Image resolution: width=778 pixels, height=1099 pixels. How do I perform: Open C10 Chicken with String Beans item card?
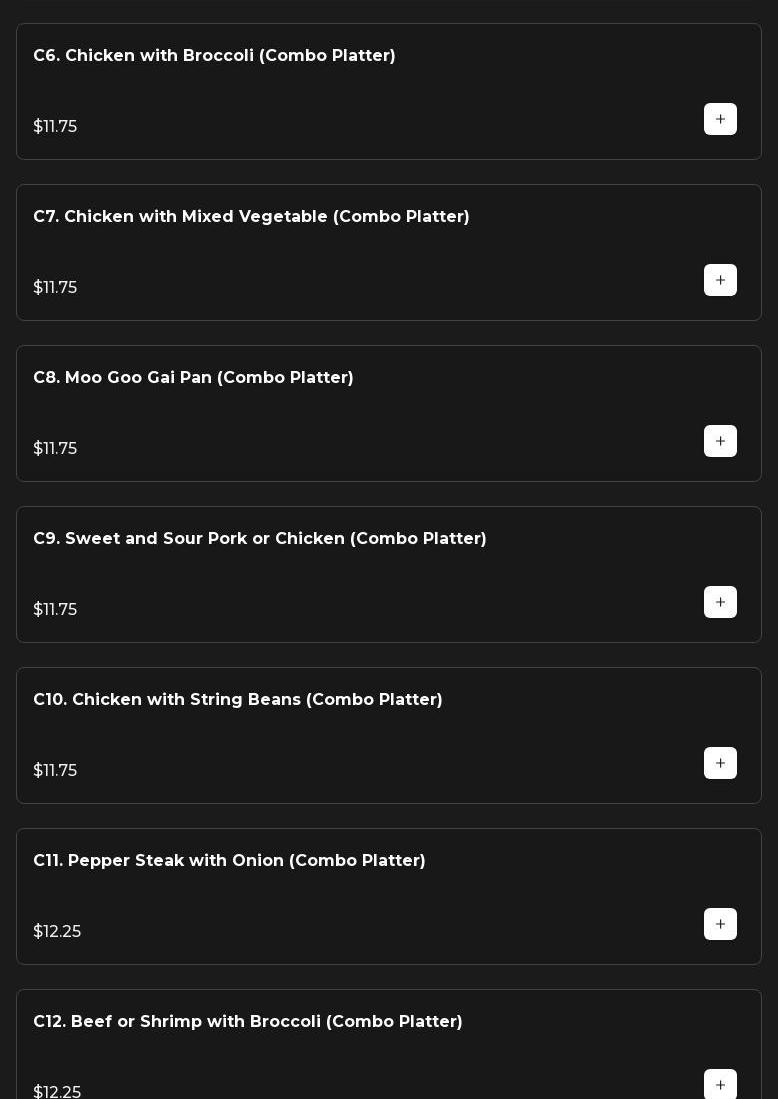[238, 700]
